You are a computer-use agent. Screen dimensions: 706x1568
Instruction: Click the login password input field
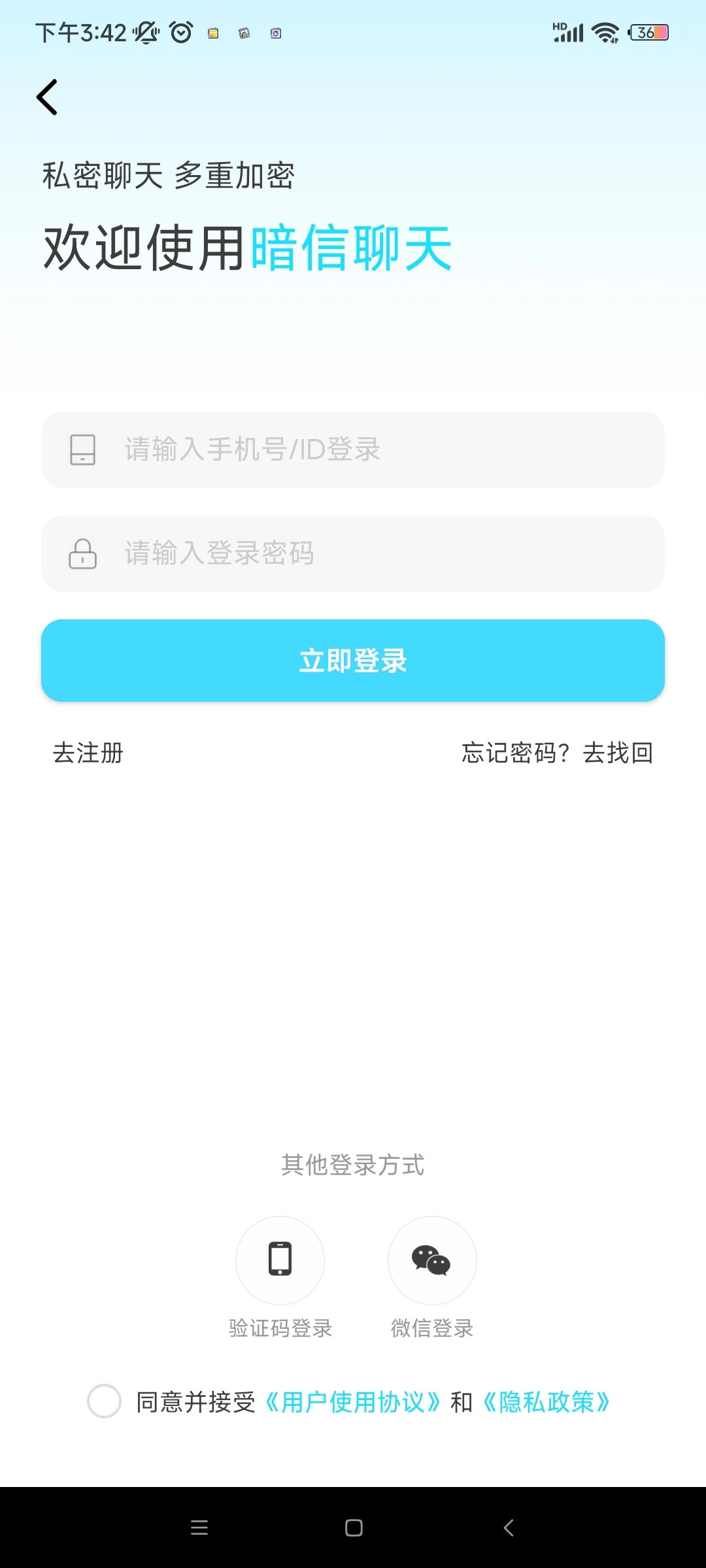353,553
